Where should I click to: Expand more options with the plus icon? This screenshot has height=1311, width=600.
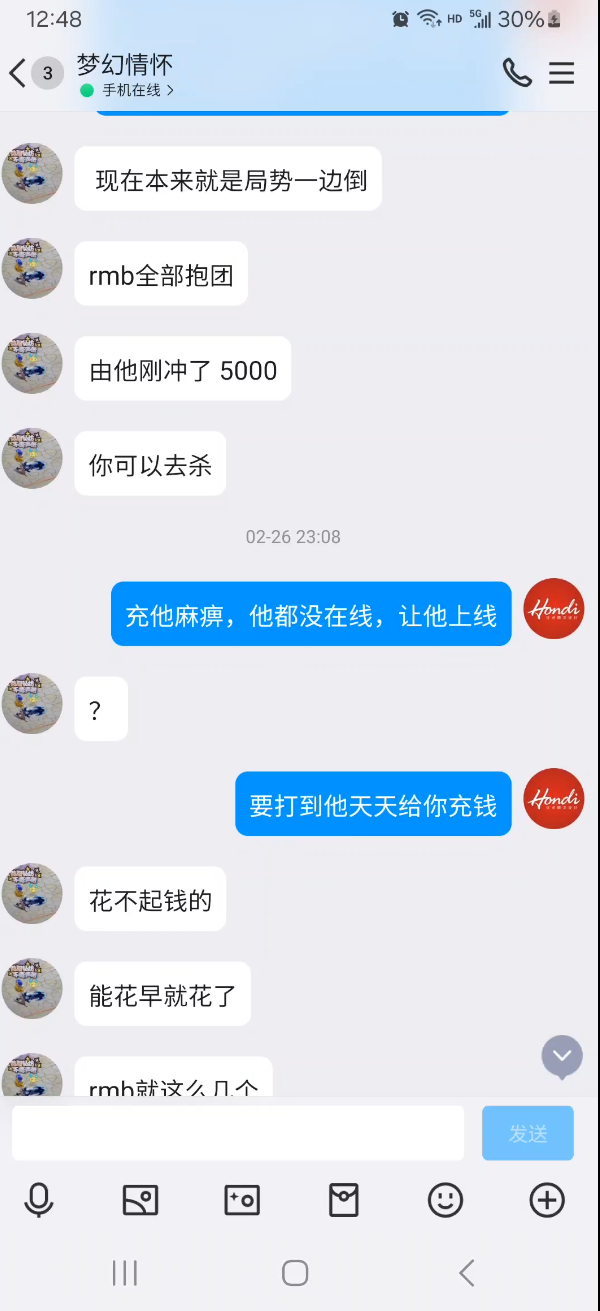coord(547,1199)
